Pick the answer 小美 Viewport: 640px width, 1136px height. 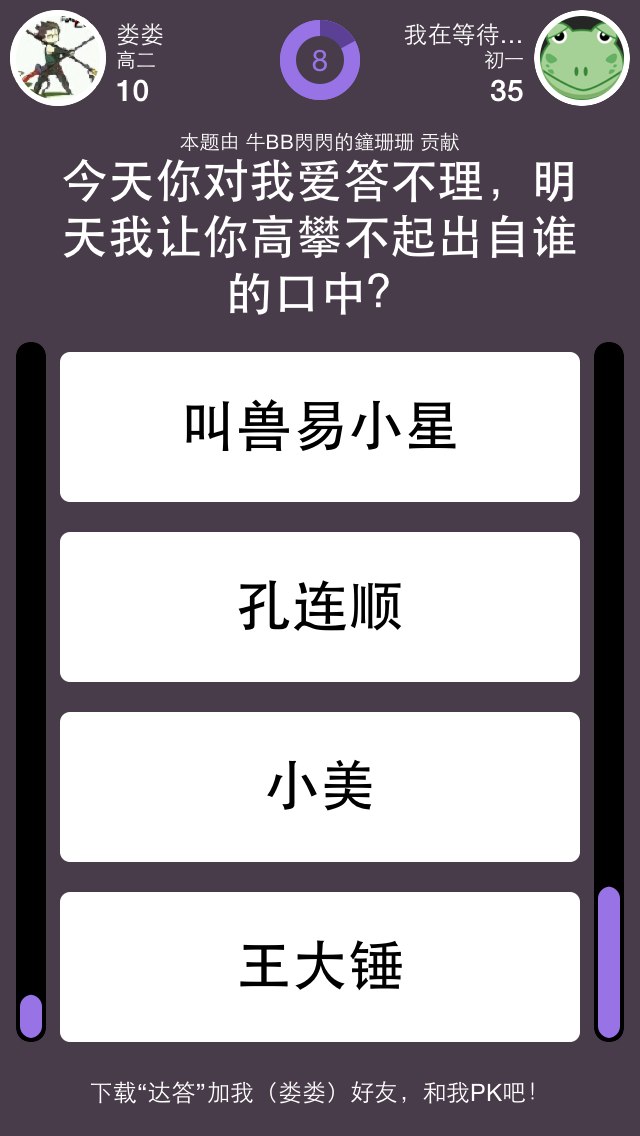[320, 787]
